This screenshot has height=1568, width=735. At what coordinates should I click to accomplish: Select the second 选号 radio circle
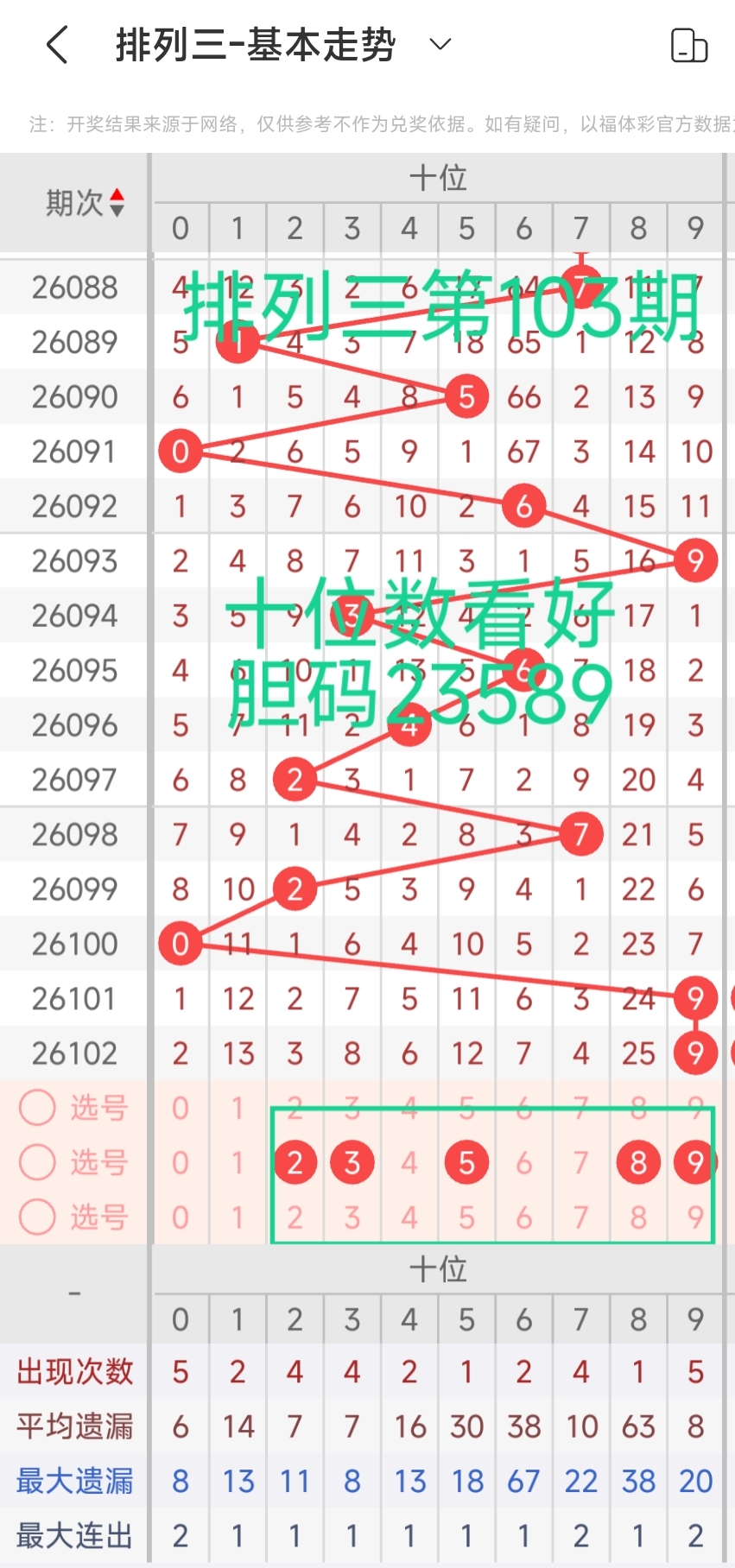click(37, 1162)
